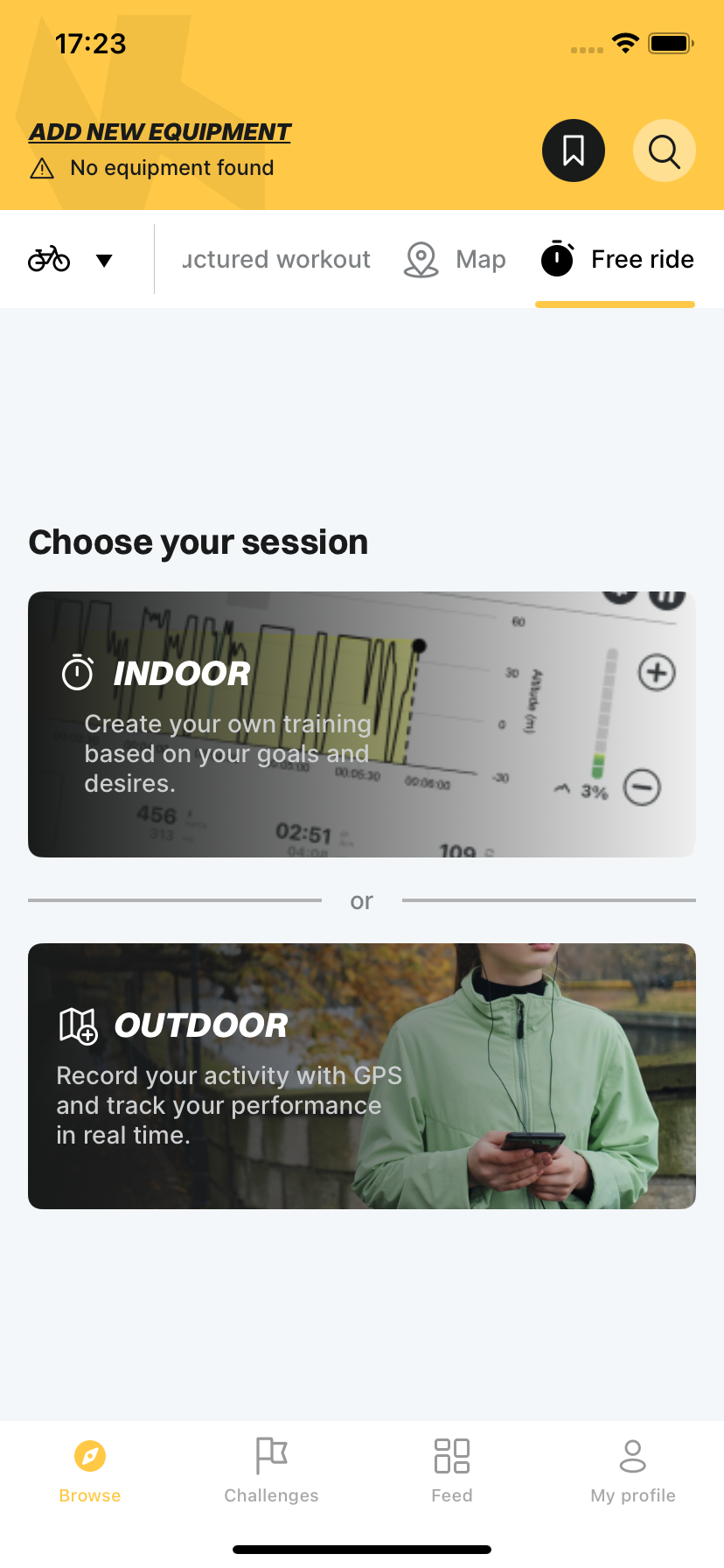Image resolution: width=724 pixels, height=1568 pixels.
Task: Choose the Indoor session card
Action: (362, 724)
